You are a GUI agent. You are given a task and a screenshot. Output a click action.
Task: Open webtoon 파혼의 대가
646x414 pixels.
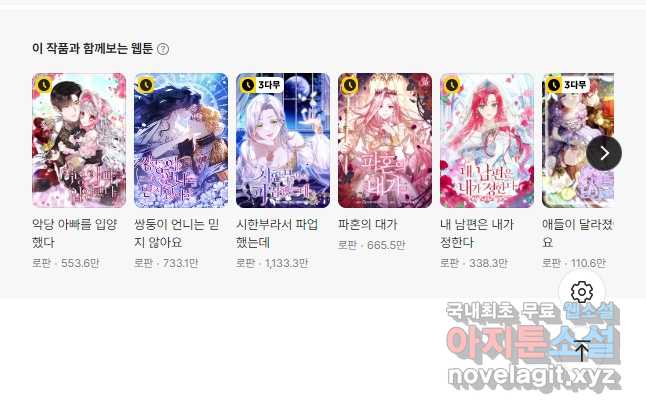click(x=385, y=140)
